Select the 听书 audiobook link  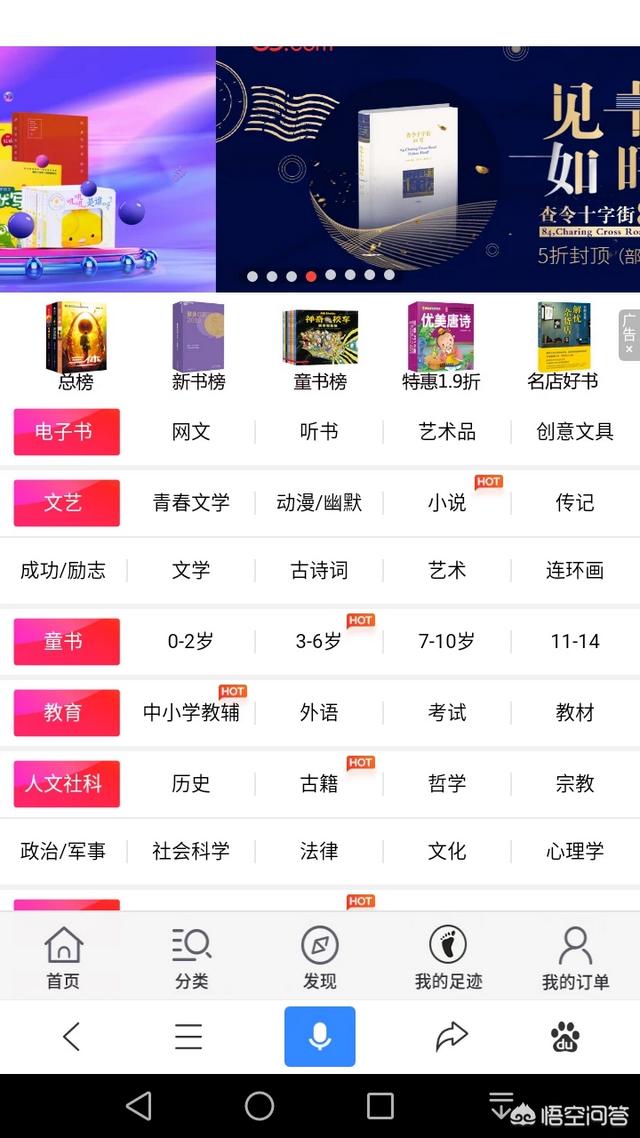[319, 432]
